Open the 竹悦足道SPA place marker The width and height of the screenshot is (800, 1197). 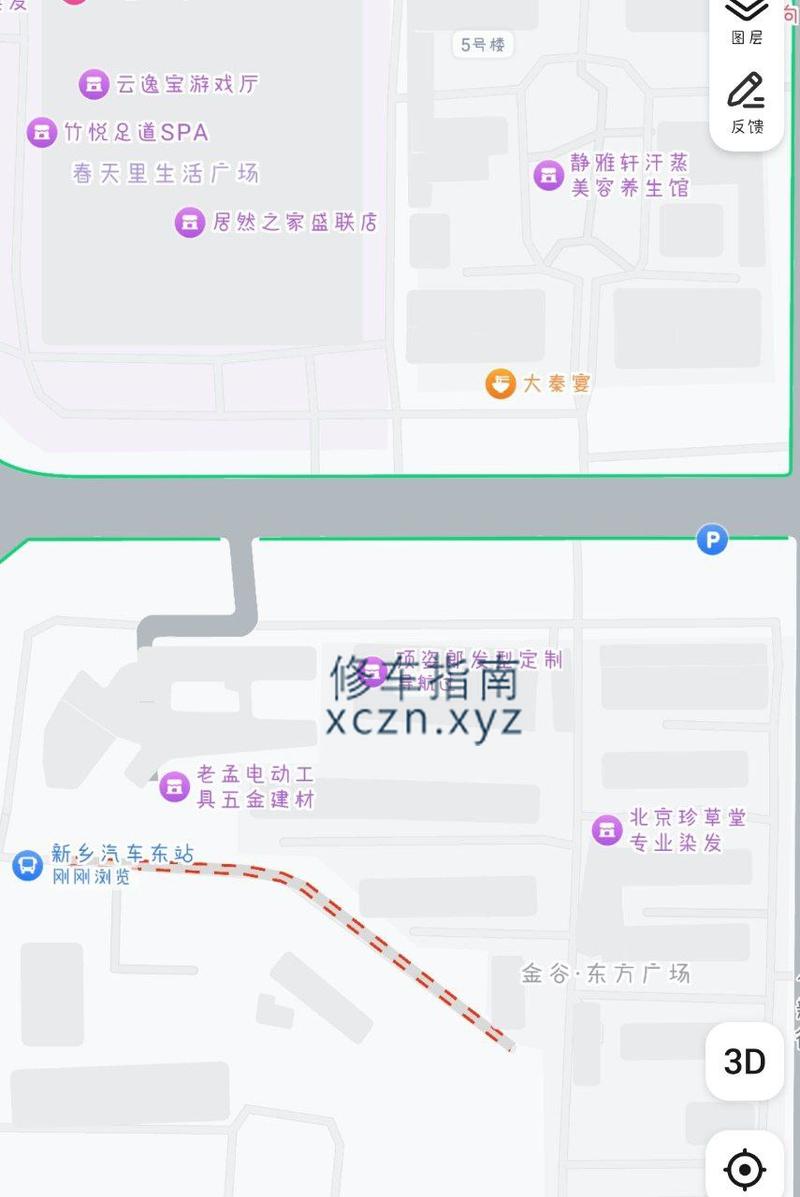41,132
